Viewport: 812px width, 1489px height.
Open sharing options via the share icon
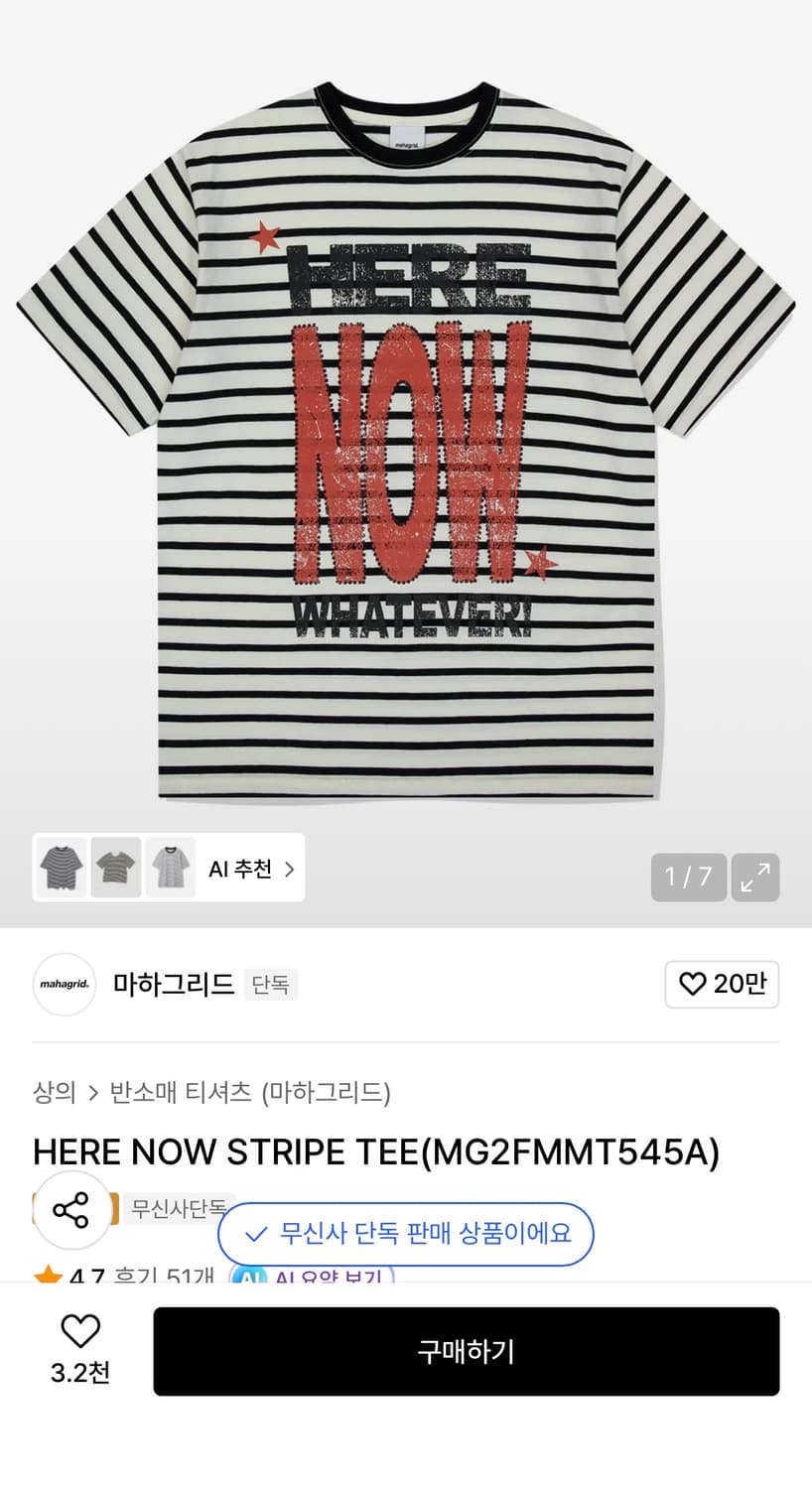click(71, 1209)
